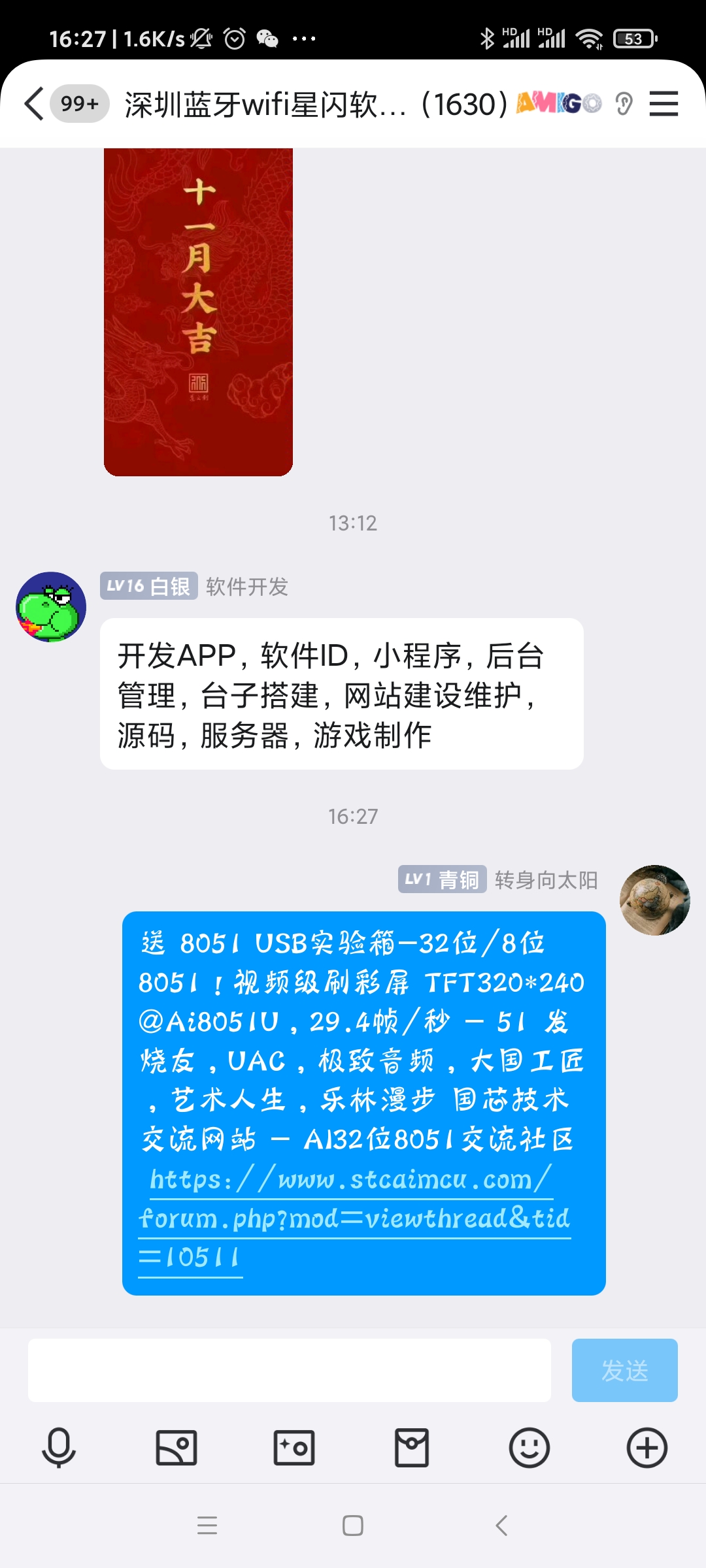Open the emoji panel
Viewport: 706px width, 1568px height.
[529, 1447]
